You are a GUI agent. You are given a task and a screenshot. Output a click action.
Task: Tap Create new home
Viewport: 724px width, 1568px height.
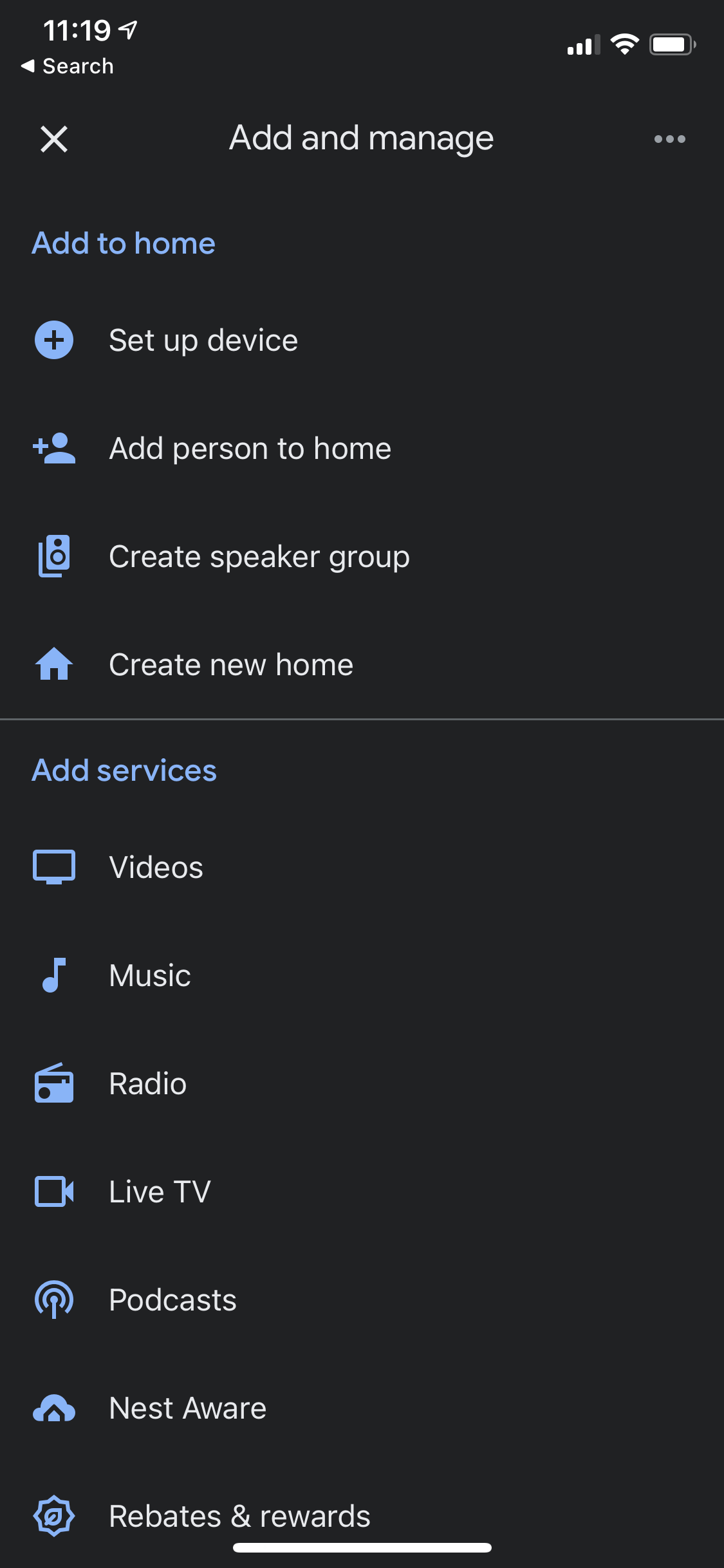tap(230, 665)
